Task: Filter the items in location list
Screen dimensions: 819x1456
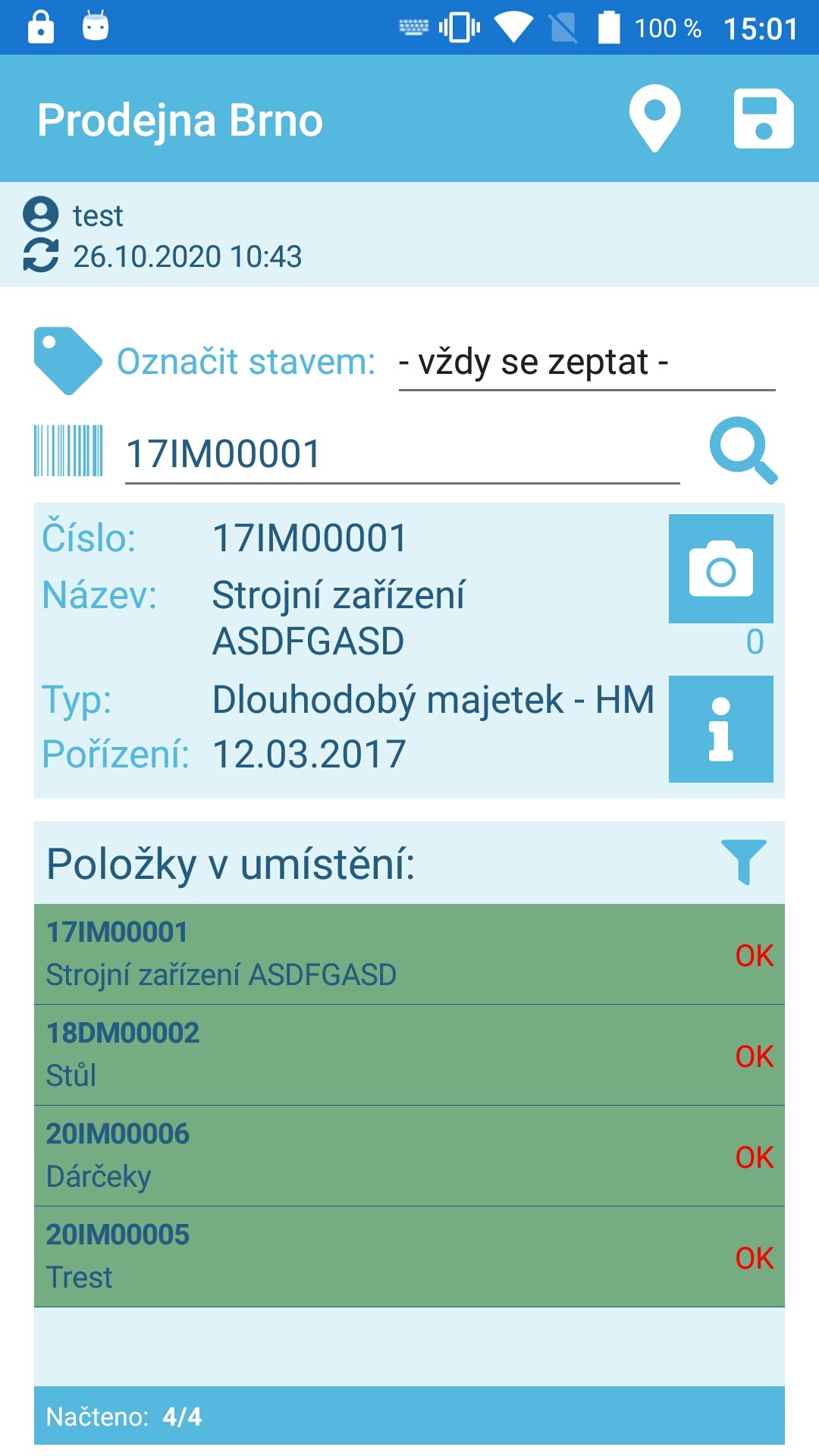Action: click(x=744, y=862)
